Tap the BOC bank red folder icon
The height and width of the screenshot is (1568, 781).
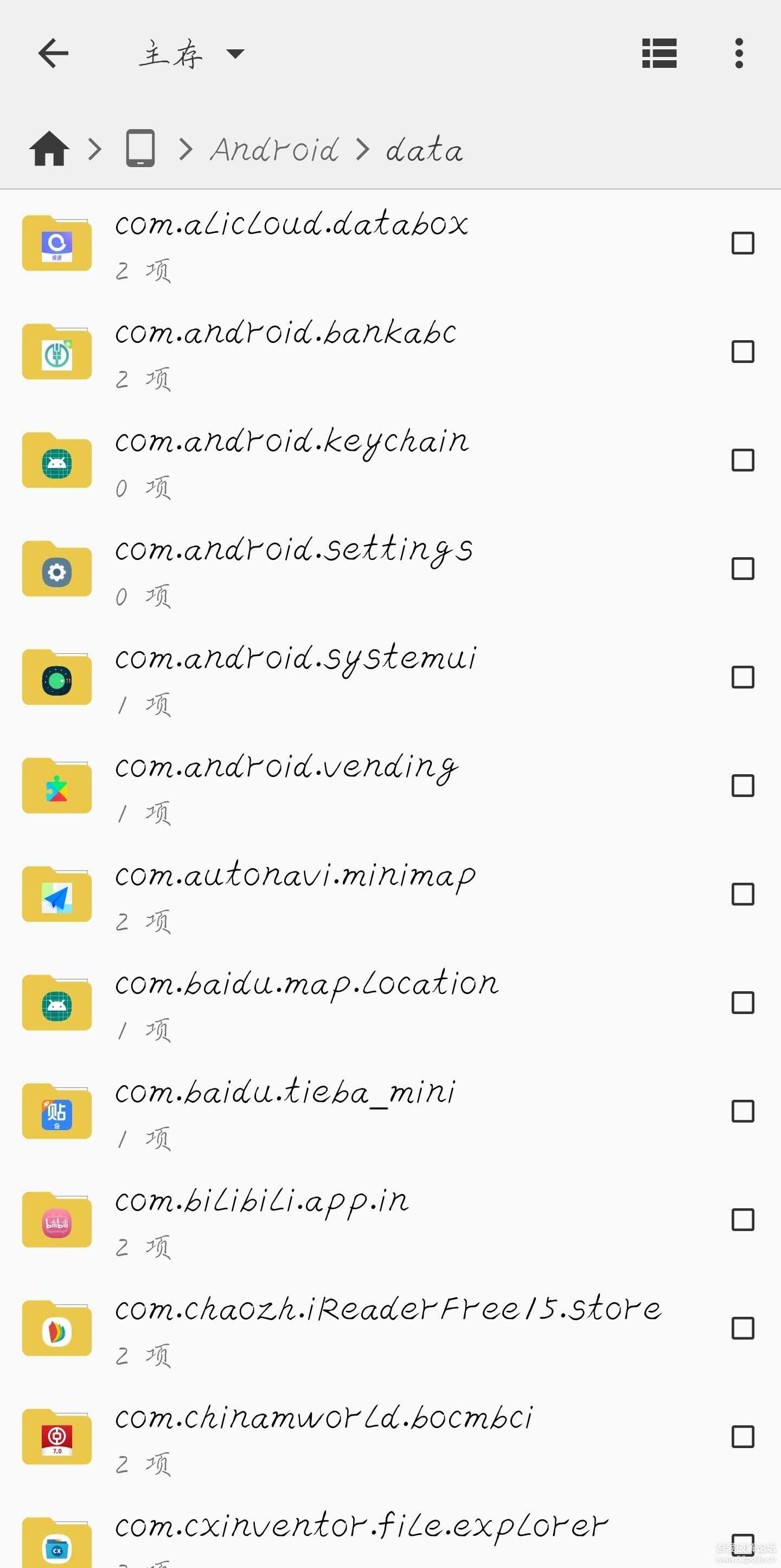coord(56,1437)
